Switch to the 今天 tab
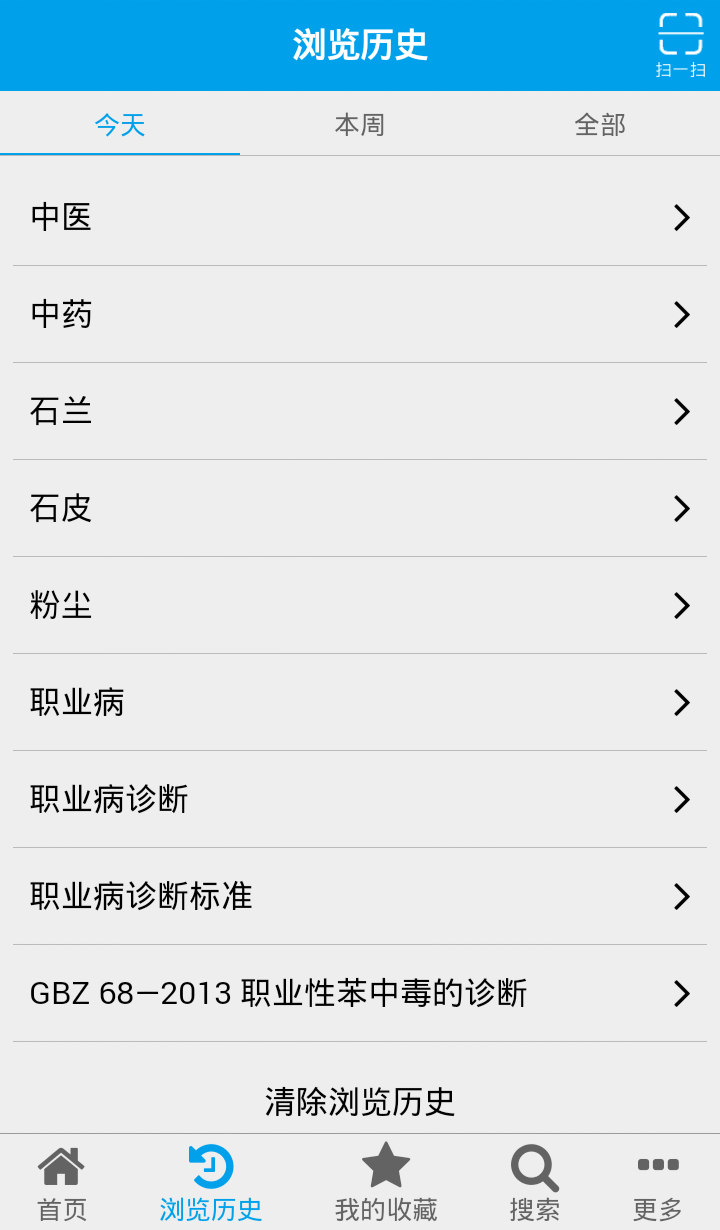The image size is (720, 1230). pos(119,125)
